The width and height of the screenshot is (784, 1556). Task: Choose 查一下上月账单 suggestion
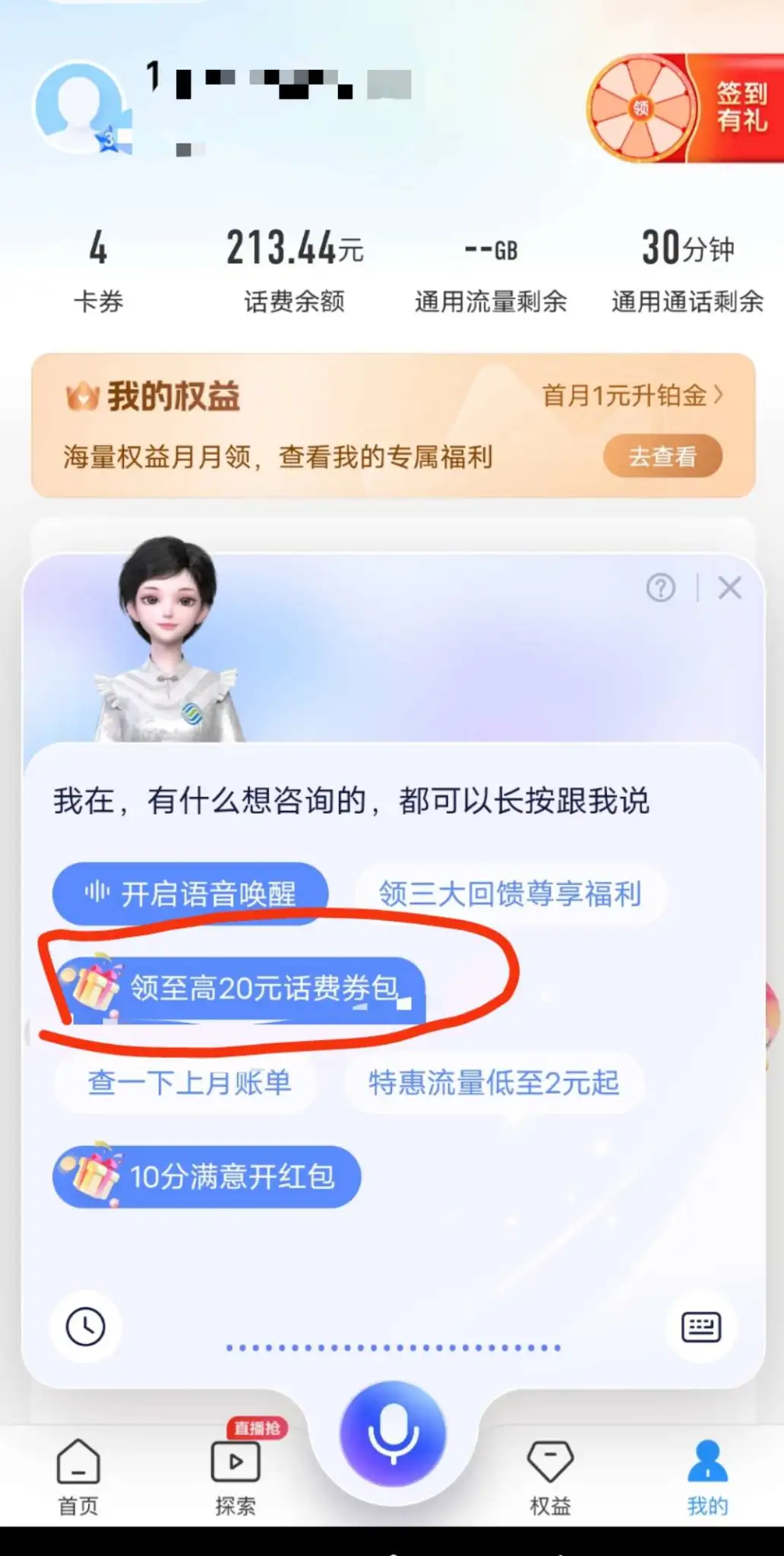point(189,1083)
